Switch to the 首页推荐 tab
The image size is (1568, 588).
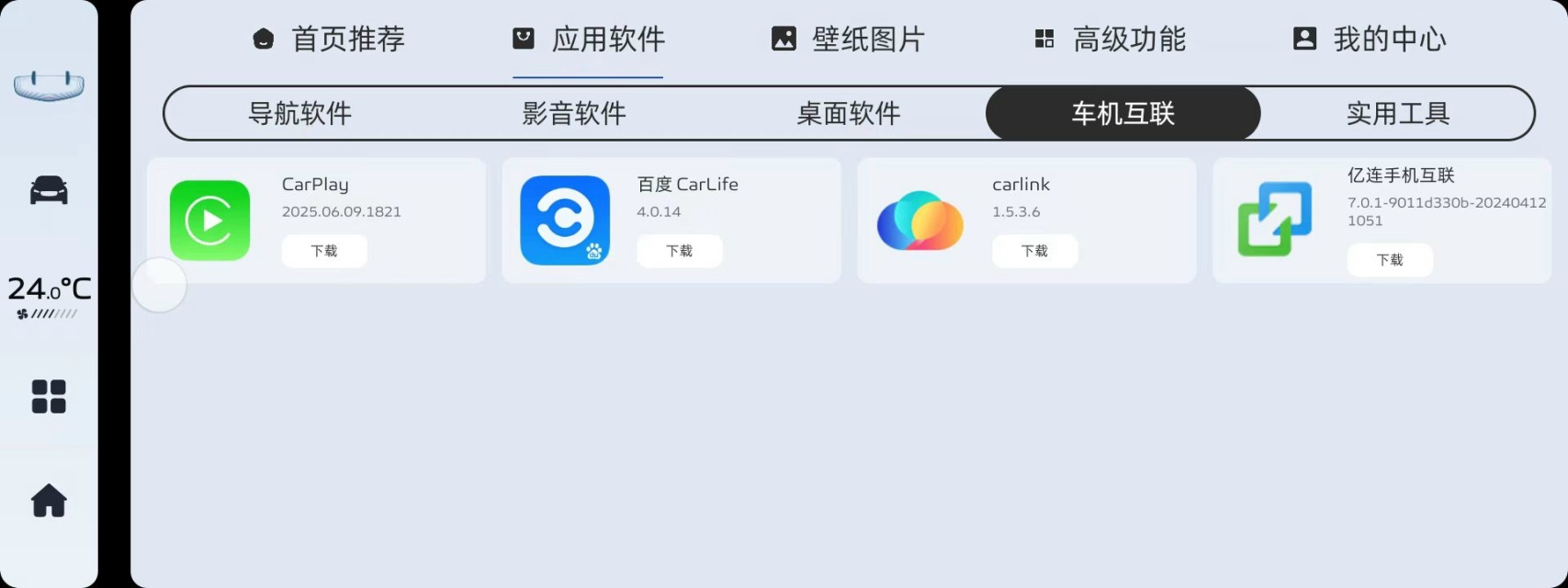[x=328, y=40]
